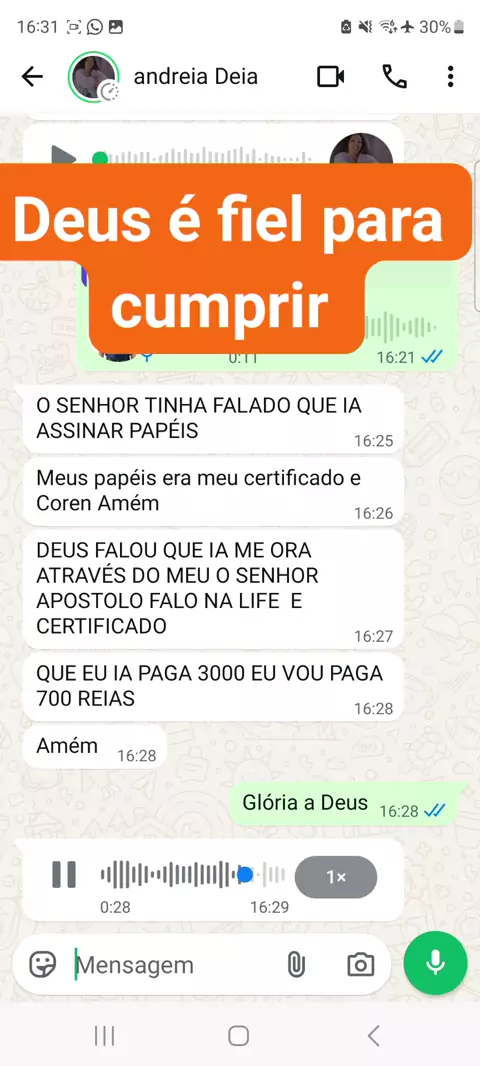Open the emoji and sticker picker
480x1066 pixels.
[42, 965]
